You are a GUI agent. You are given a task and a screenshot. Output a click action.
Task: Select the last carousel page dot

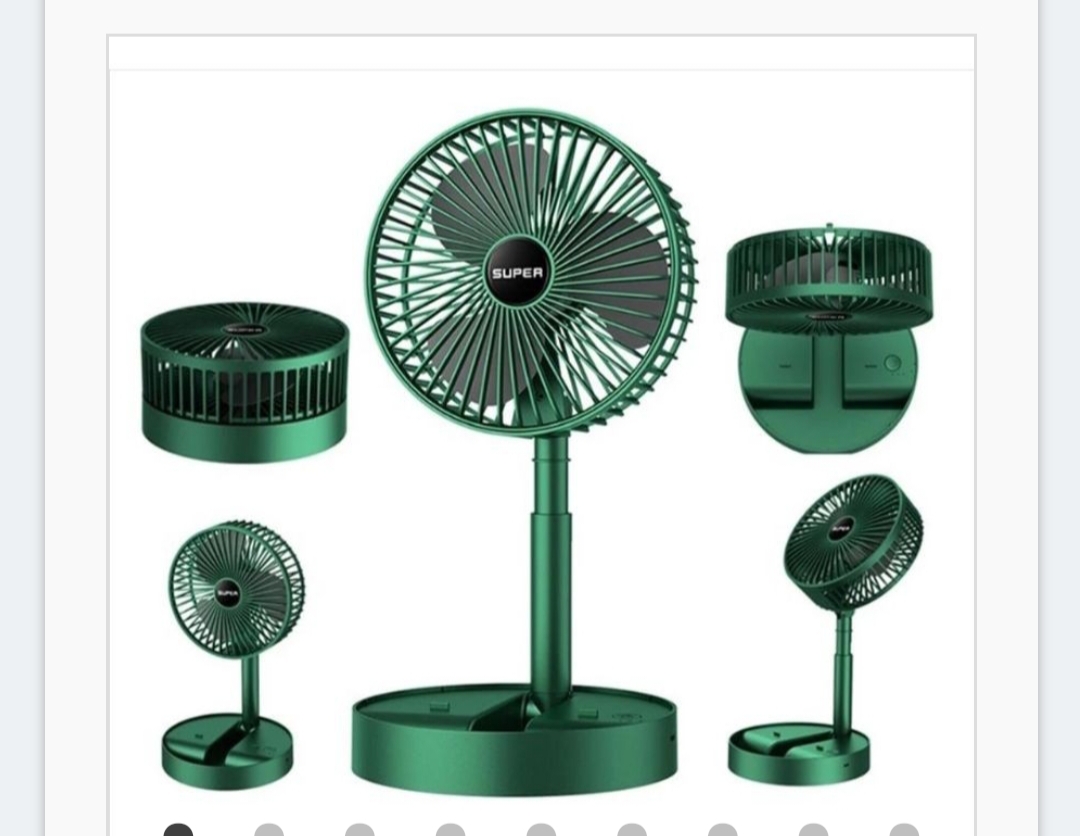[904, 831]
